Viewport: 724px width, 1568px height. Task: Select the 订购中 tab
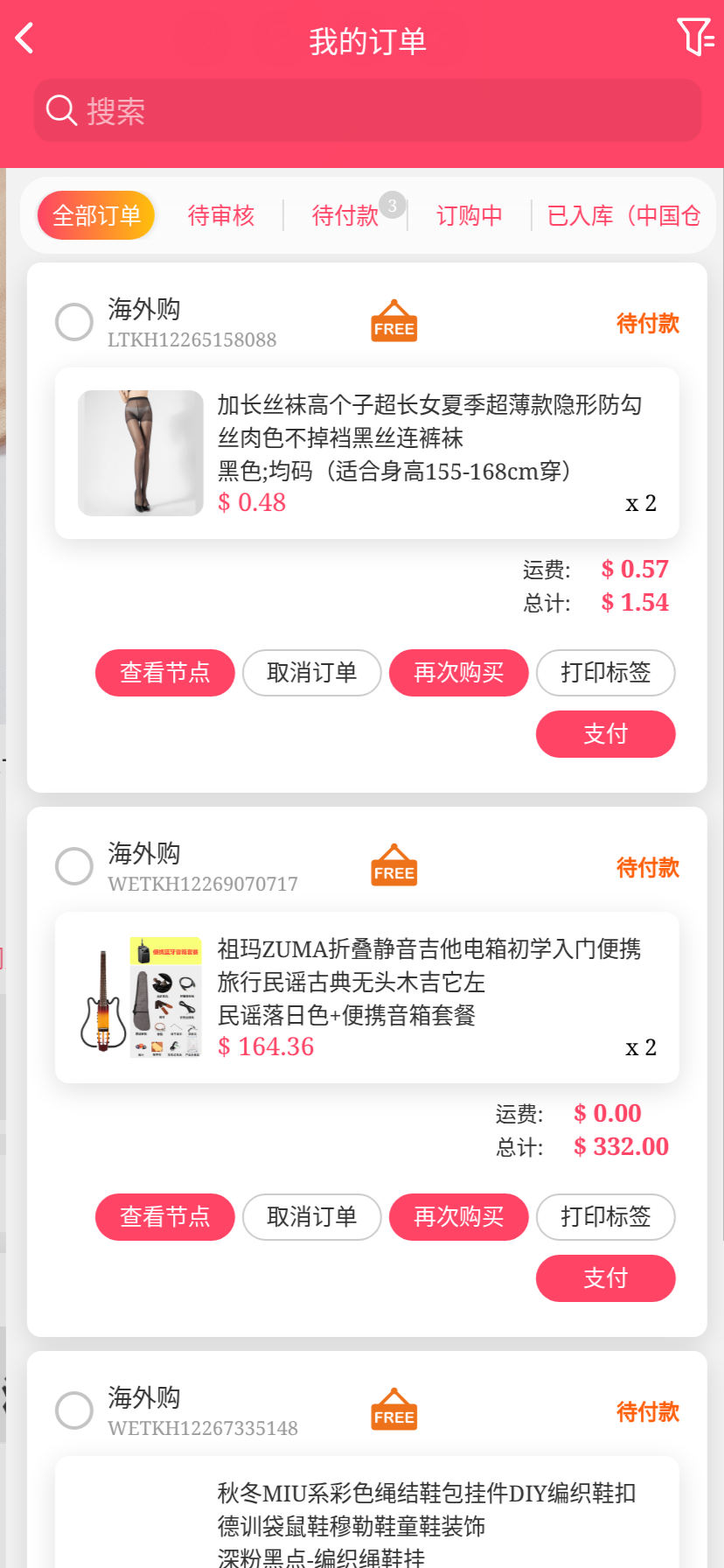click(470, 215)
